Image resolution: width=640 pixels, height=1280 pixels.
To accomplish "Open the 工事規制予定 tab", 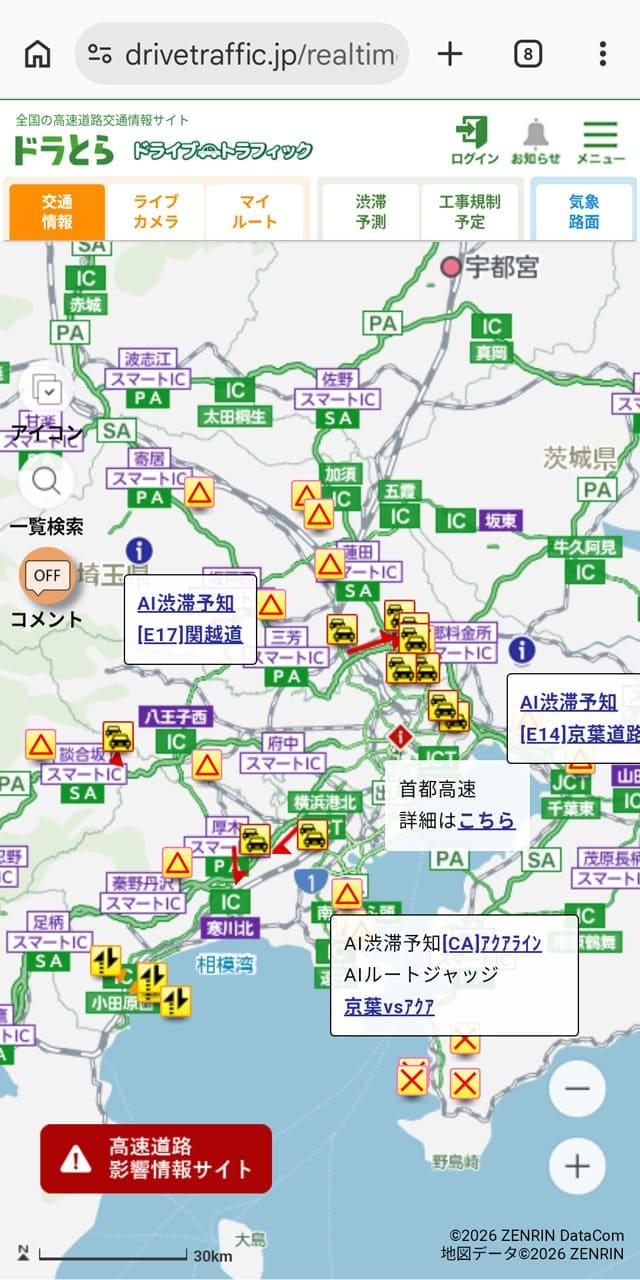I will tap(470, 211).
